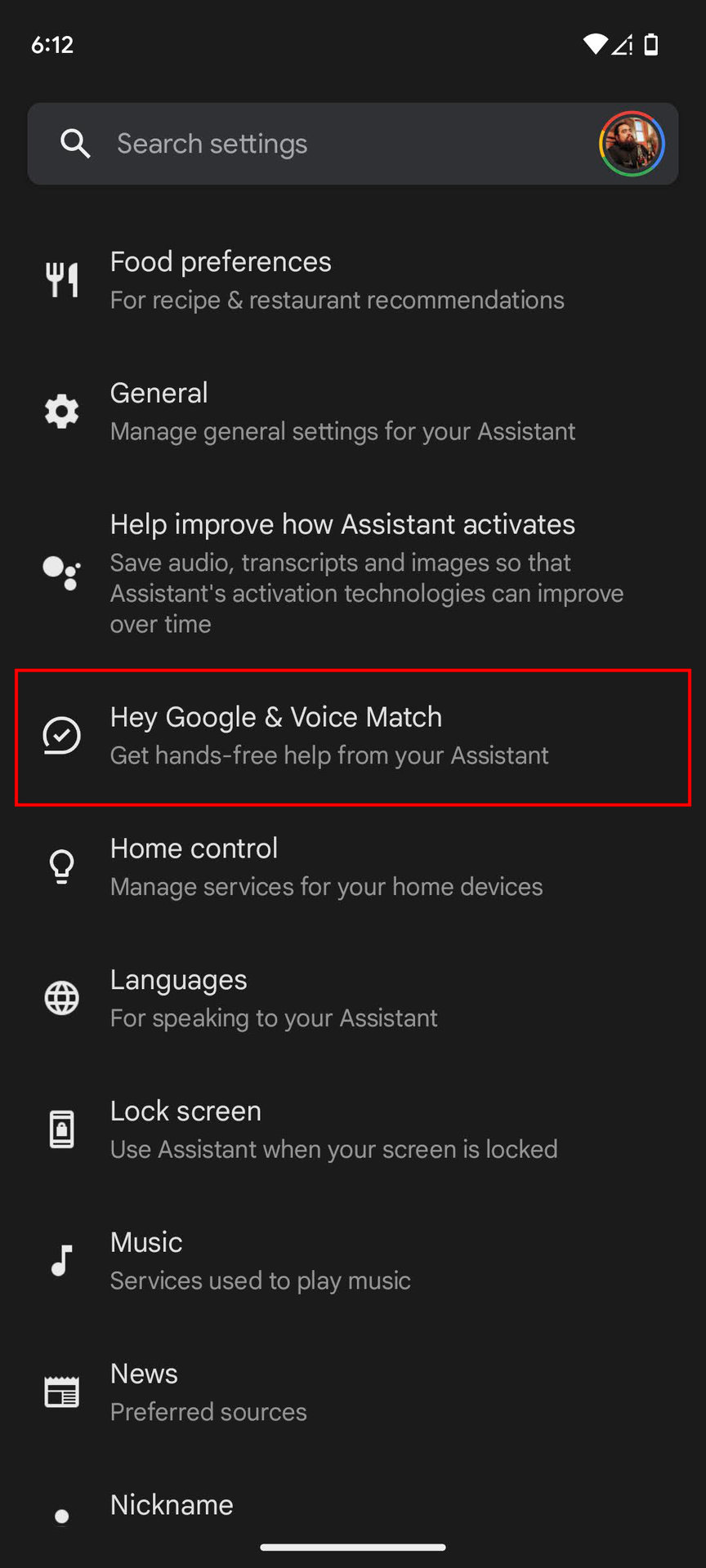This screenshot has width=706, height=1568.
Task: Tap the Search settings field
Action: click(327, 144)
